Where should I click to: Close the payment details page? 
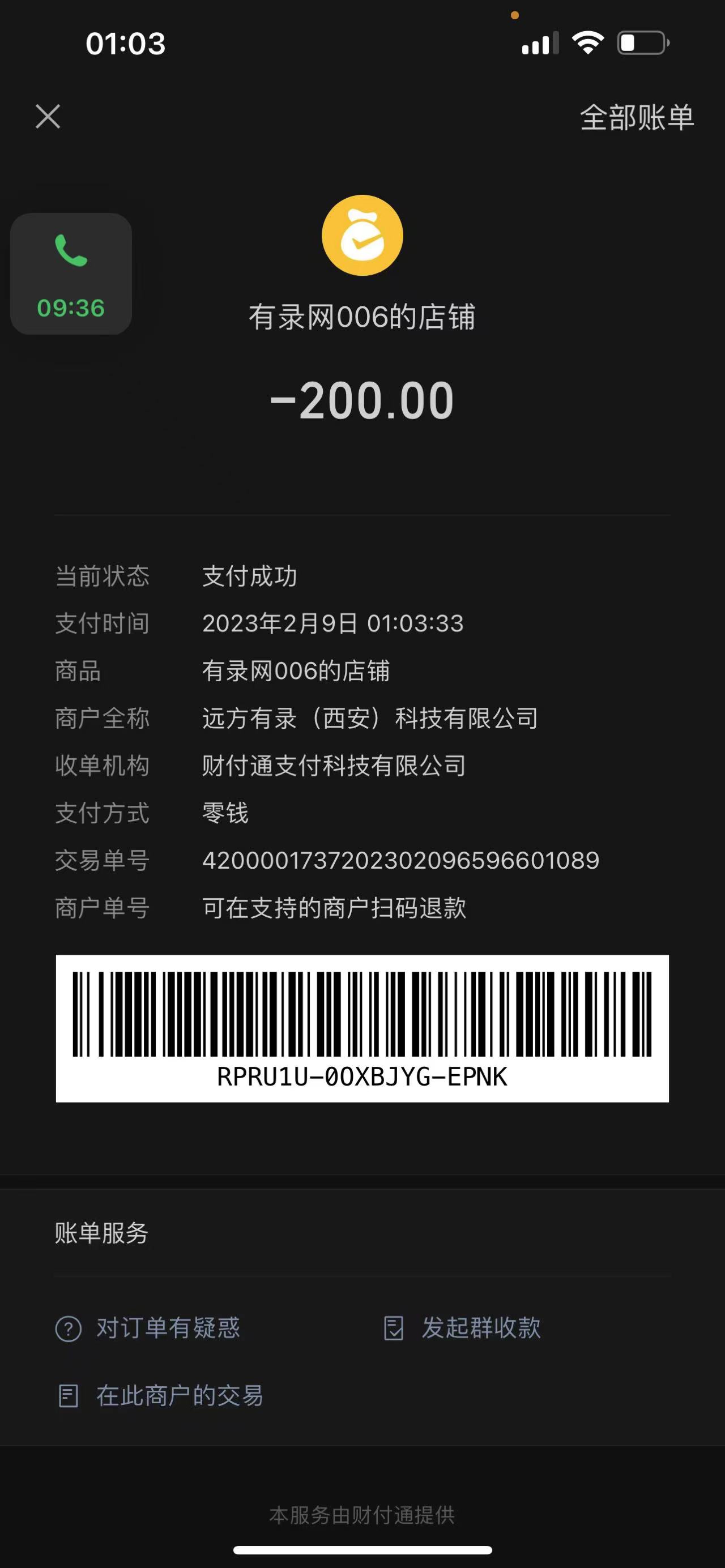[x=48, y=116]
